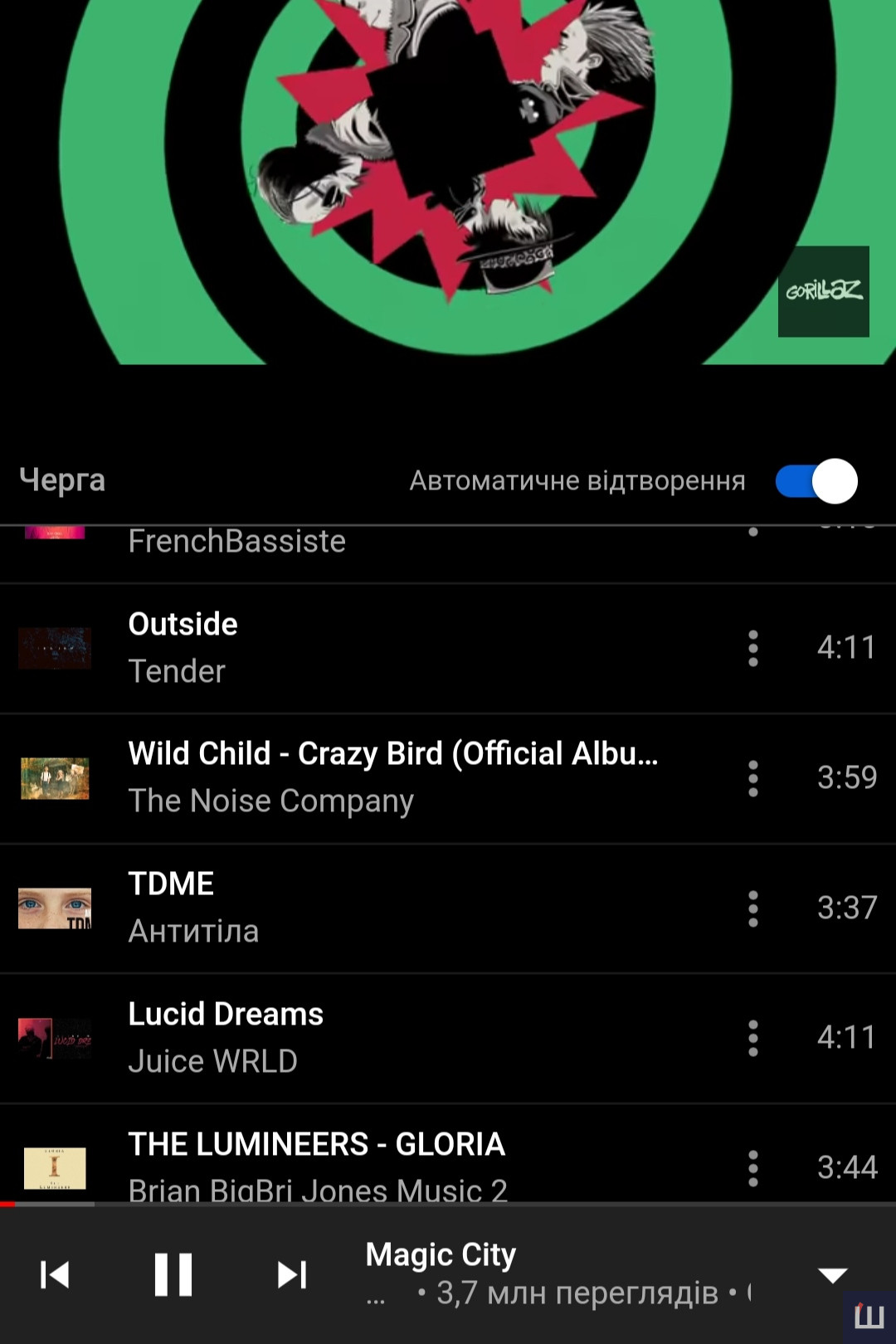This screenshot has width=896, height=1344.
Task: Open options menu for Lucid Dreams
Action: point(752,1038)
